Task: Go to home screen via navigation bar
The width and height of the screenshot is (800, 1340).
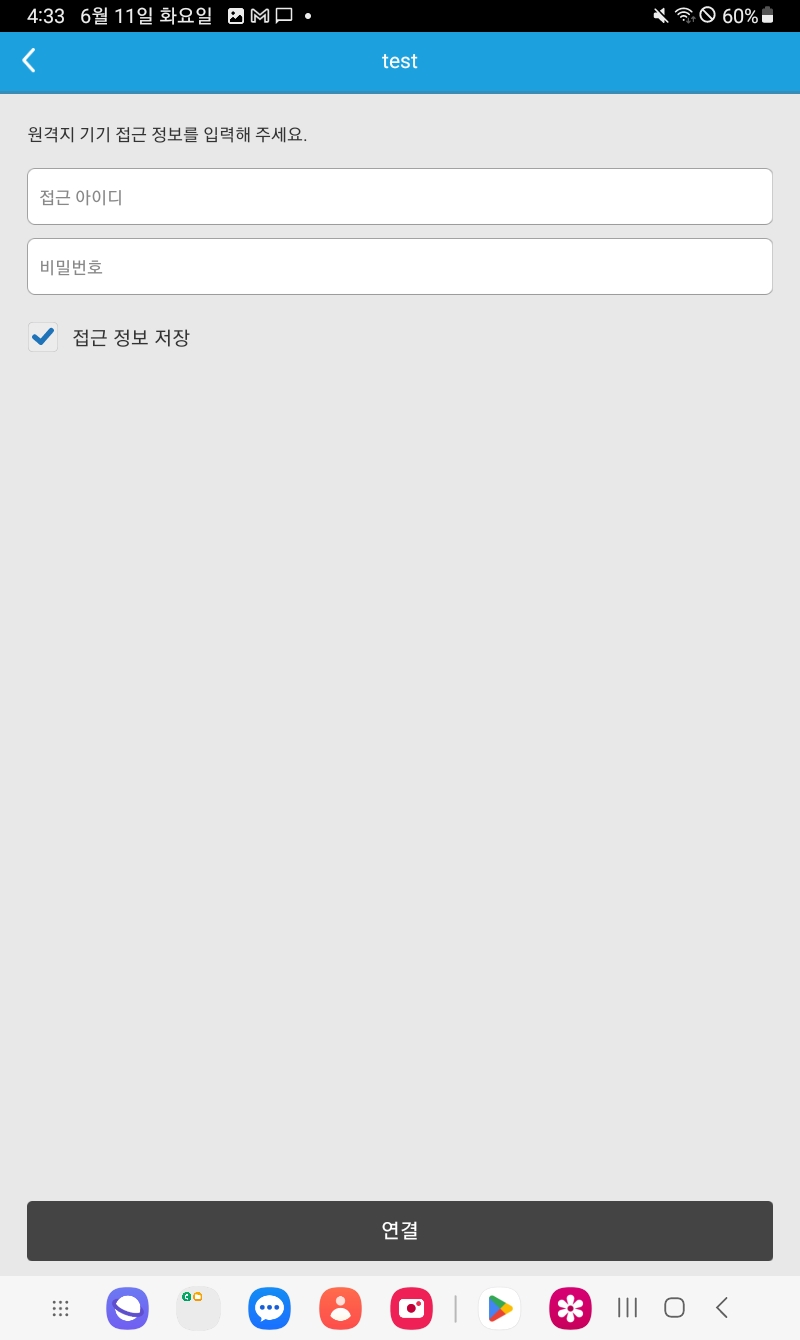Action: (674, 1308)
